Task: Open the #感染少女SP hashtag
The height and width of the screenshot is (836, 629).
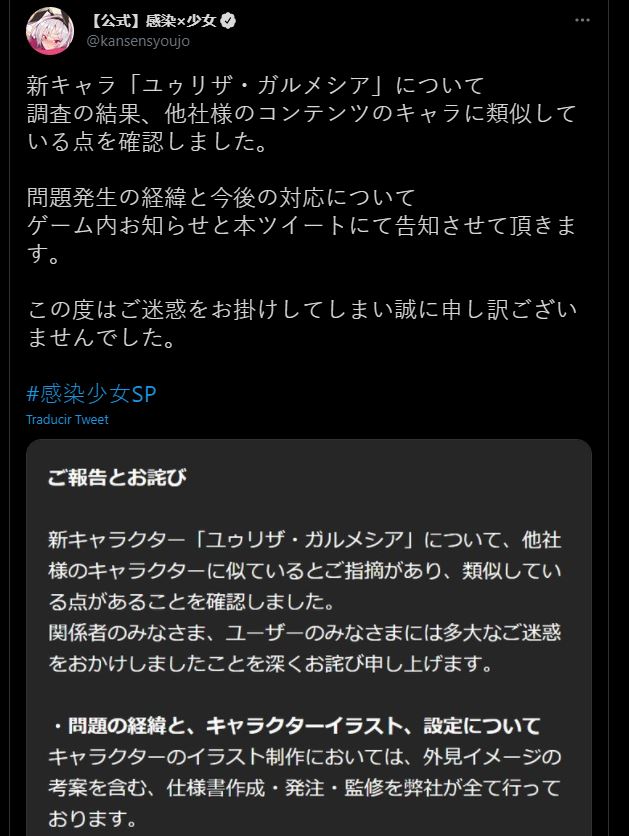Action: [92, 393]
